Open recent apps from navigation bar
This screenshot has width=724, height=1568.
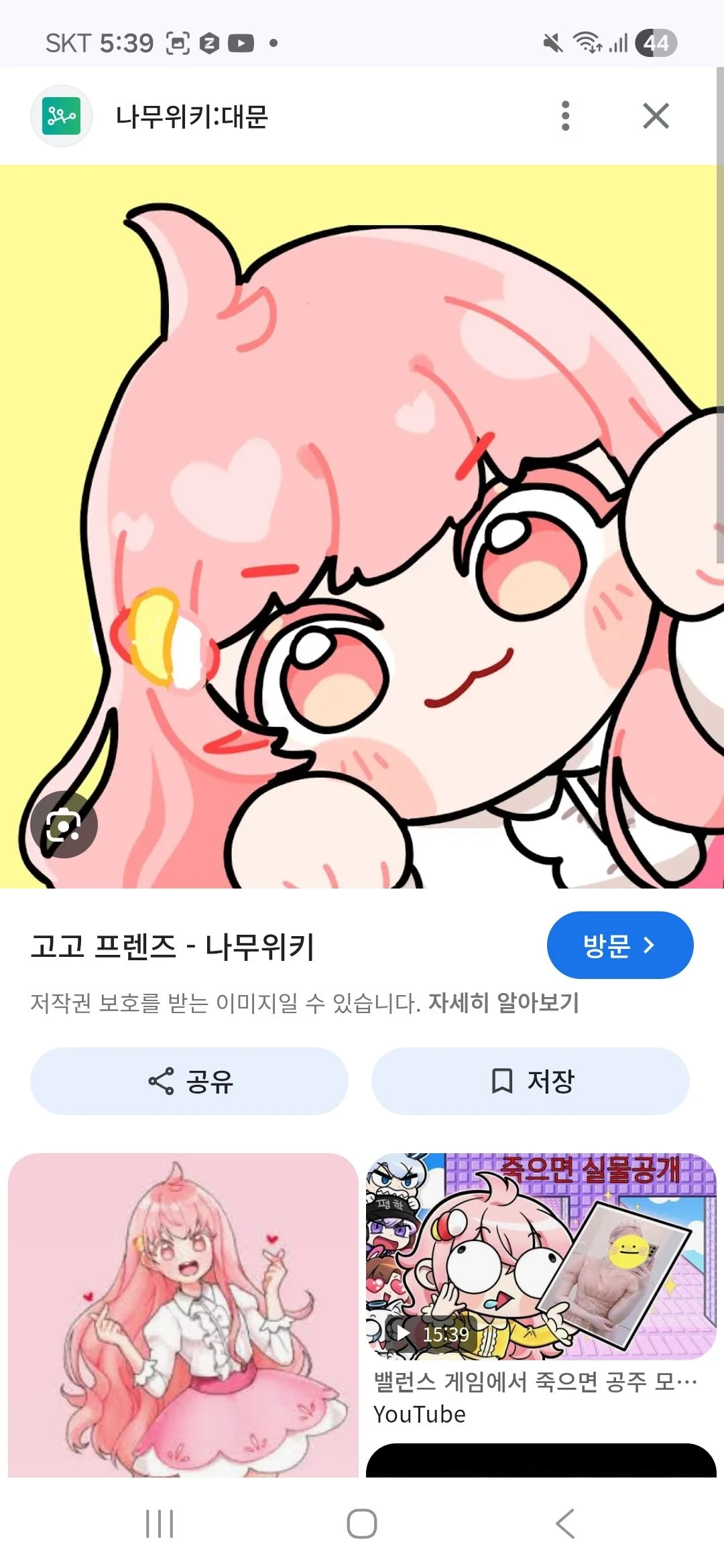[160, 1524]
